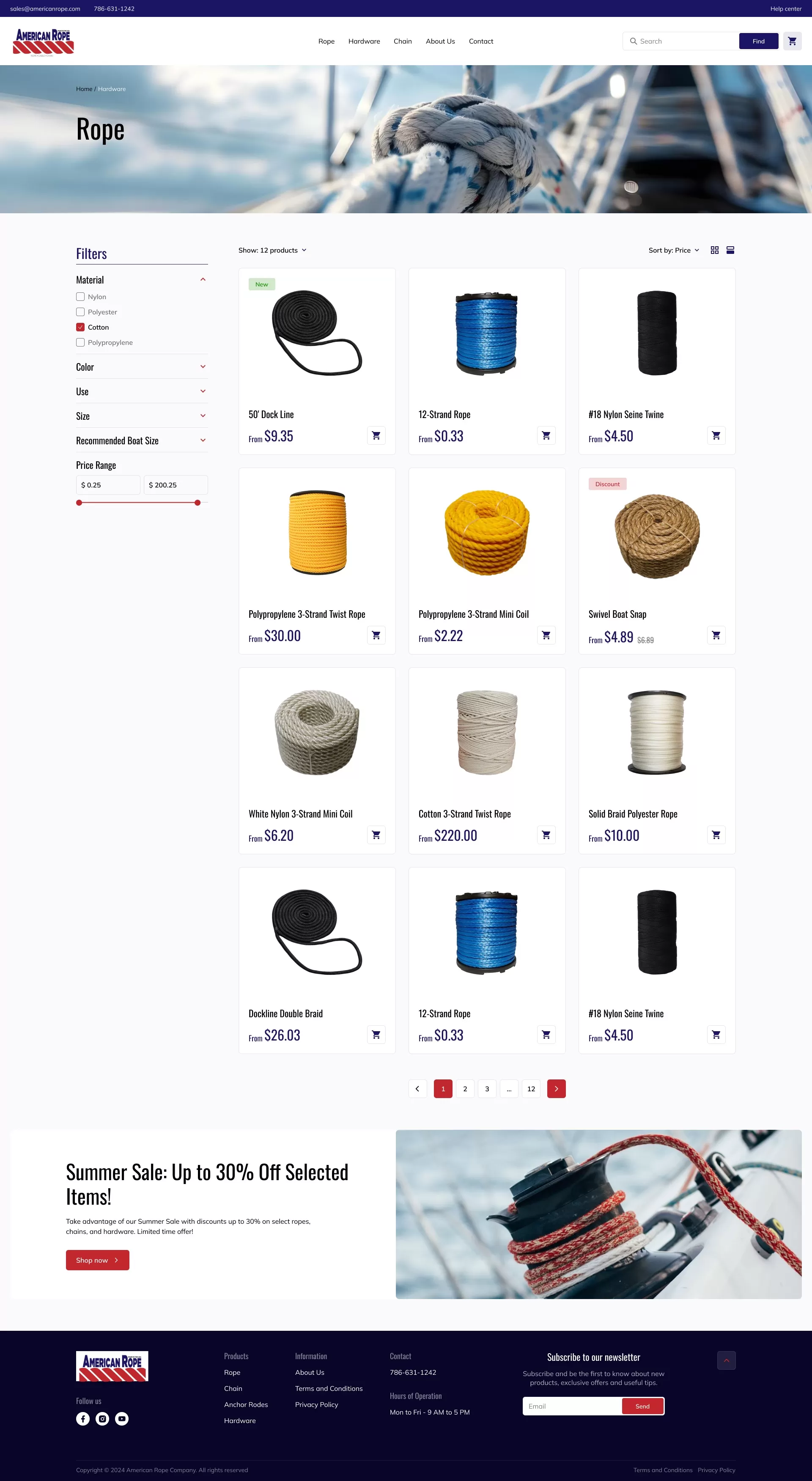The height and width of the screenshot is (1481, 812).
Task: Open American Rope's YouTube channel
Action: pyautogui.click(x=121, y=1418)
